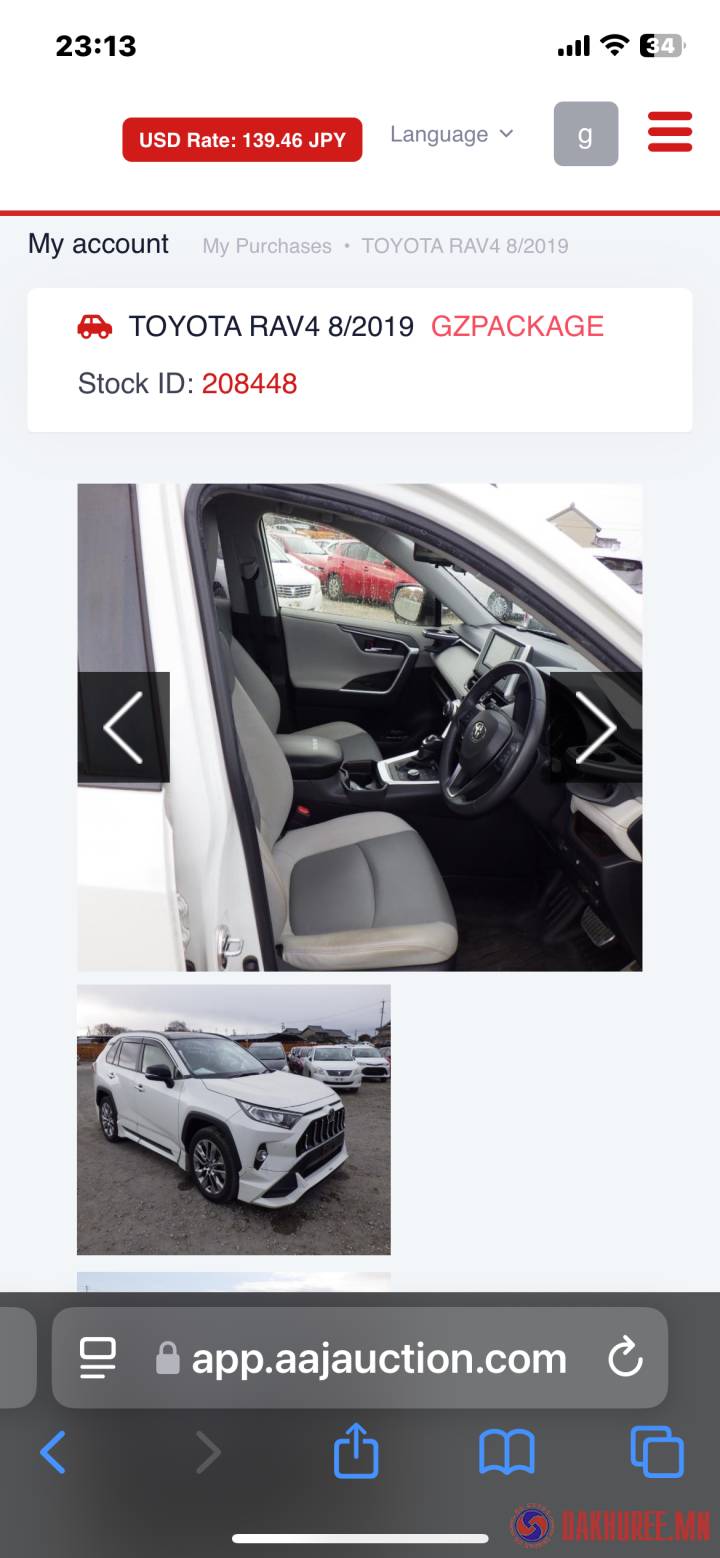The width and height of the screenshot is (720, 1558).
Task: Show previous car photo
Action: pyautogui.click(x=123, y=727)
